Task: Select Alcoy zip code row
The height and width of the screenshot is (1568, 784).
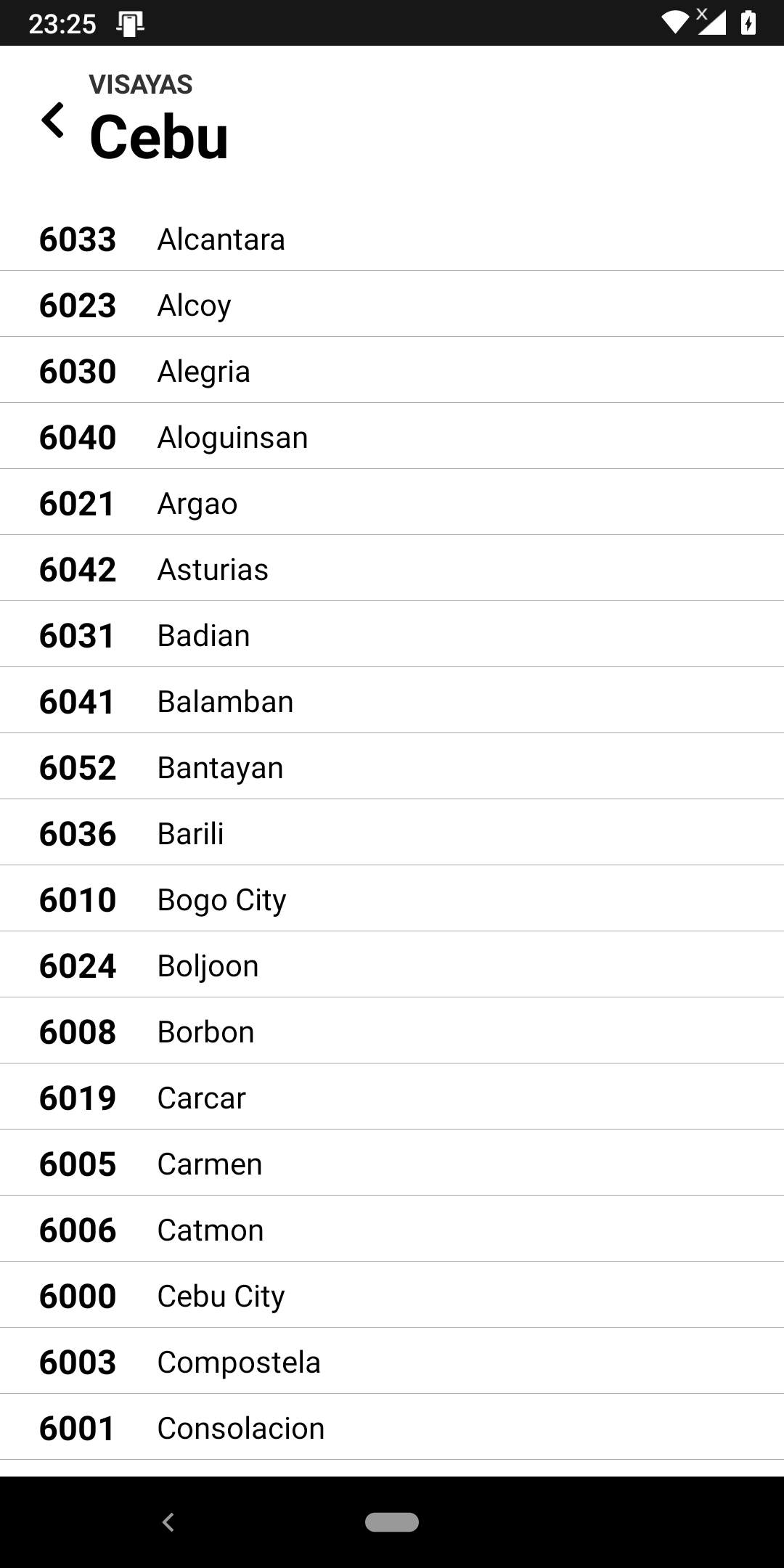Action: pyautogui.click(x=392, y=304)
